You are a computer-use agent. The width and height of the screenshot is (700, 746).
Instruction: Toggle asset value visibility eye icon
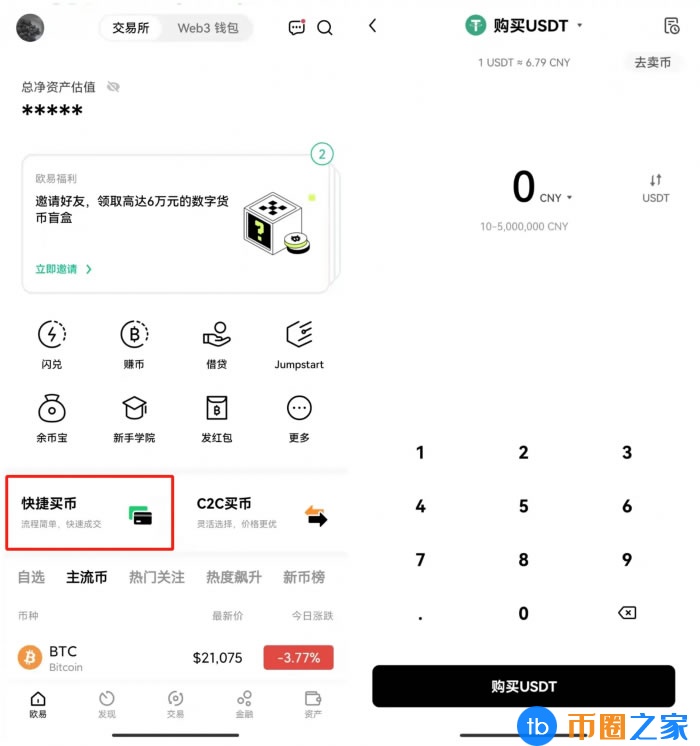click(113, 87)
